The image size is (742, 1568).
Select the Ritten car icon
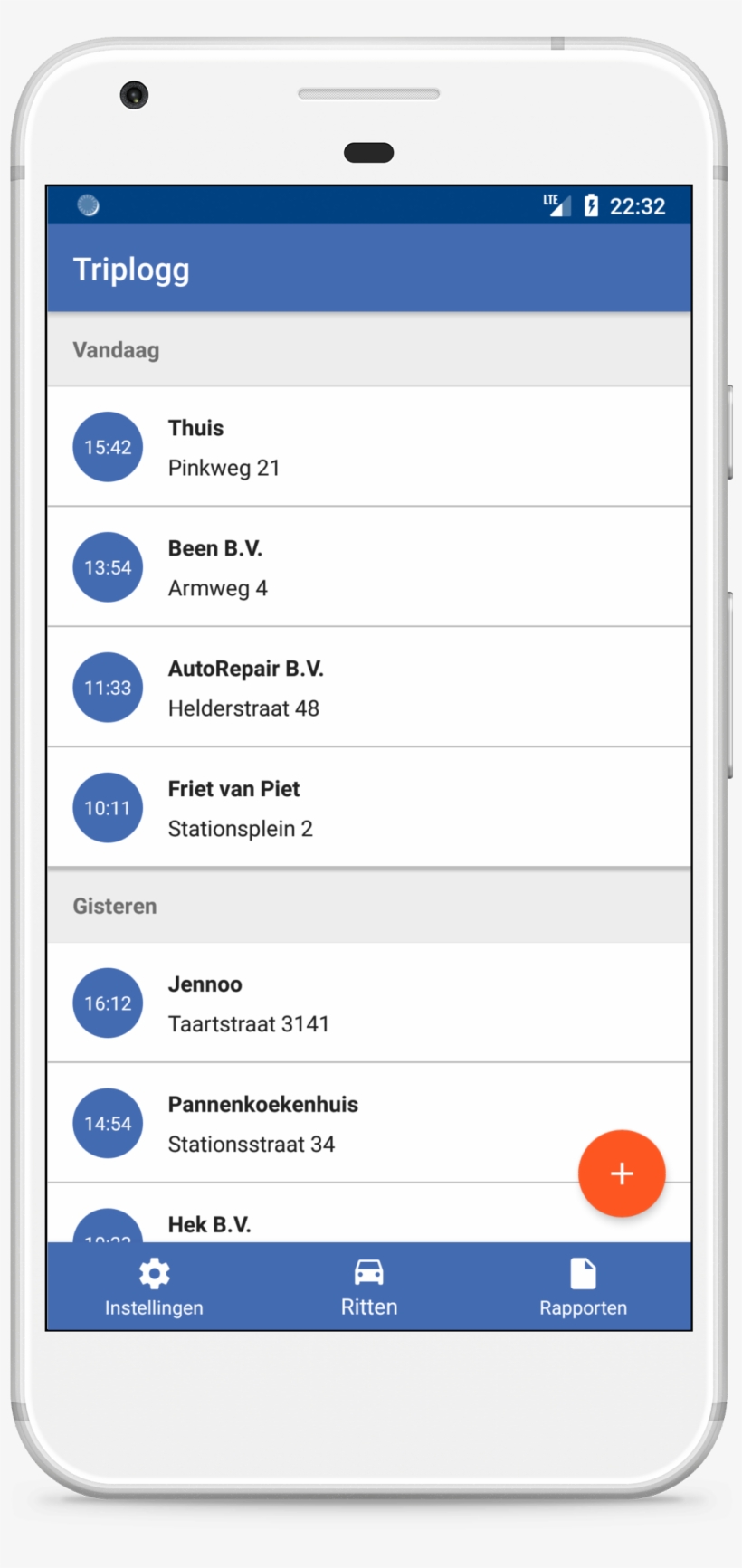tap(369, 1273)
